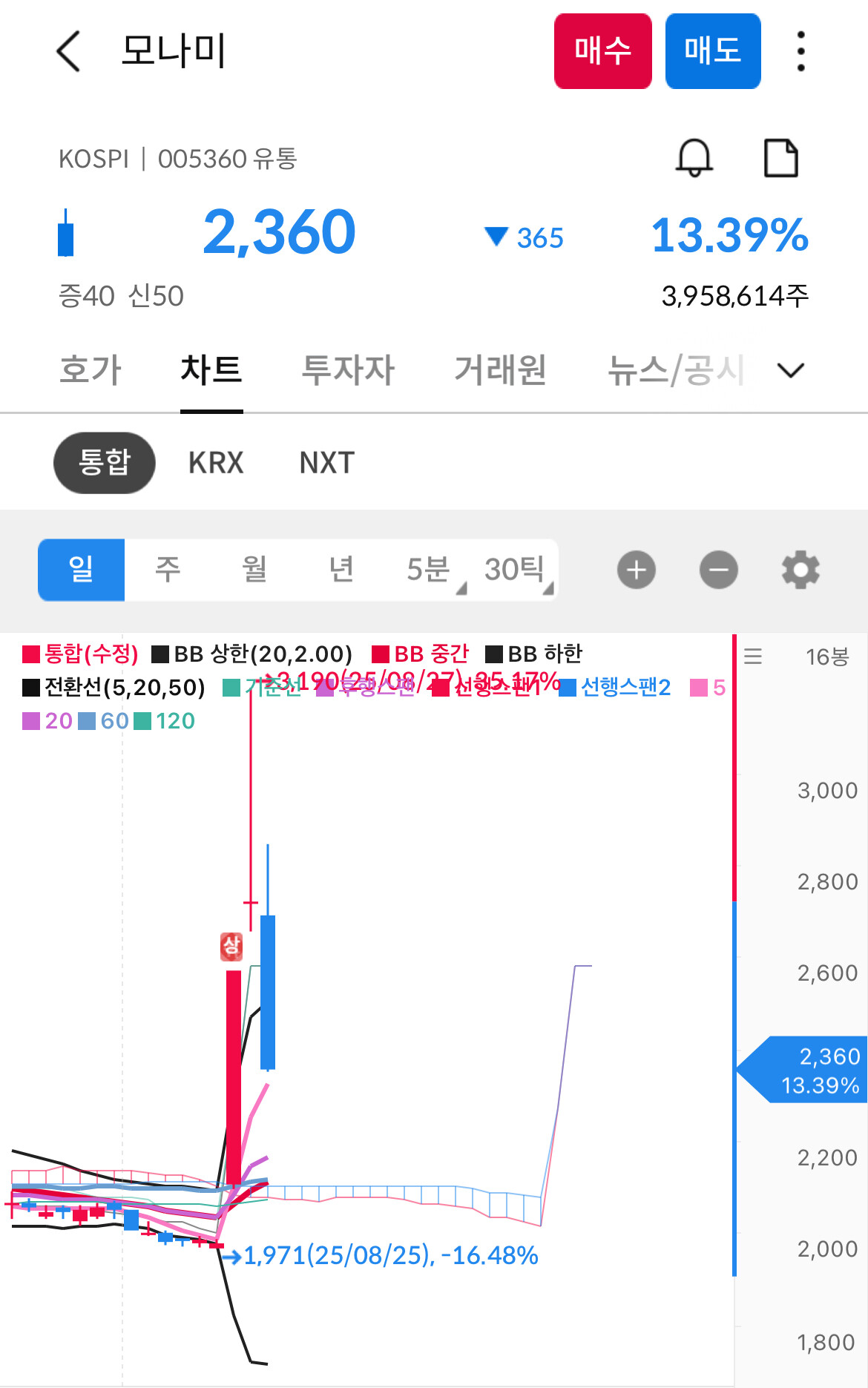Select the KRX market chip
The height and width of the screenshot is (1388, 868).
click(x=216, y=463)
